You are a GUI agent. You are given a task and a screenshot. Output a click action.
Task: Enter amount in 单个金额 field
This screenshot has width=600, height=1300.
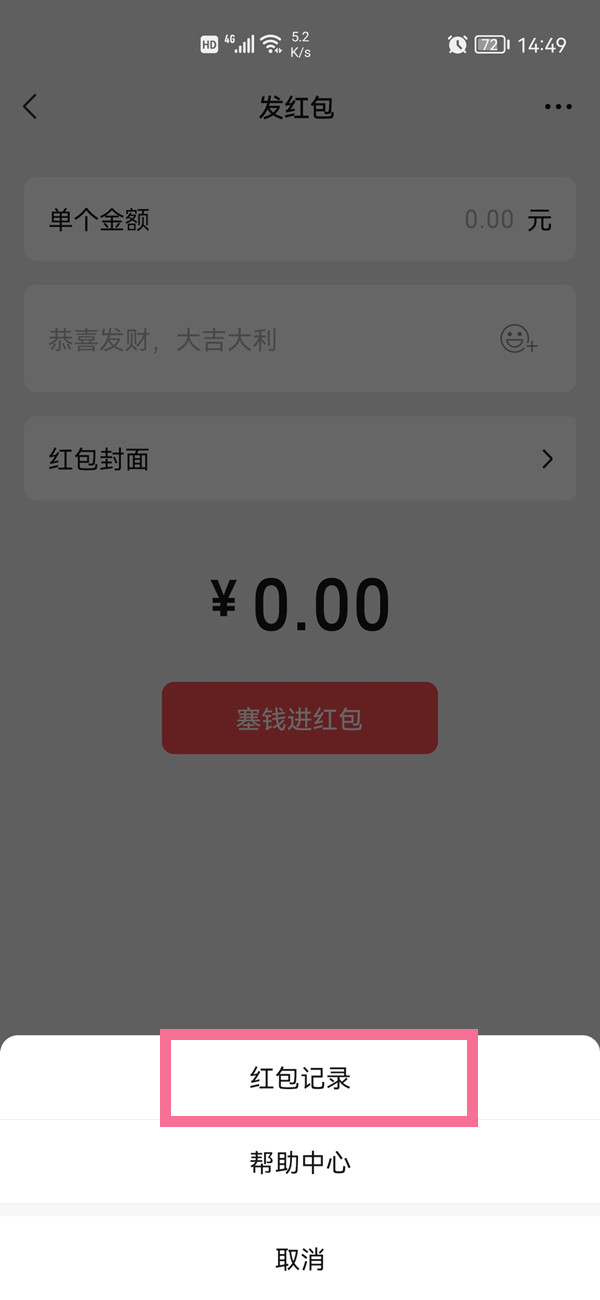click(300, 219)
